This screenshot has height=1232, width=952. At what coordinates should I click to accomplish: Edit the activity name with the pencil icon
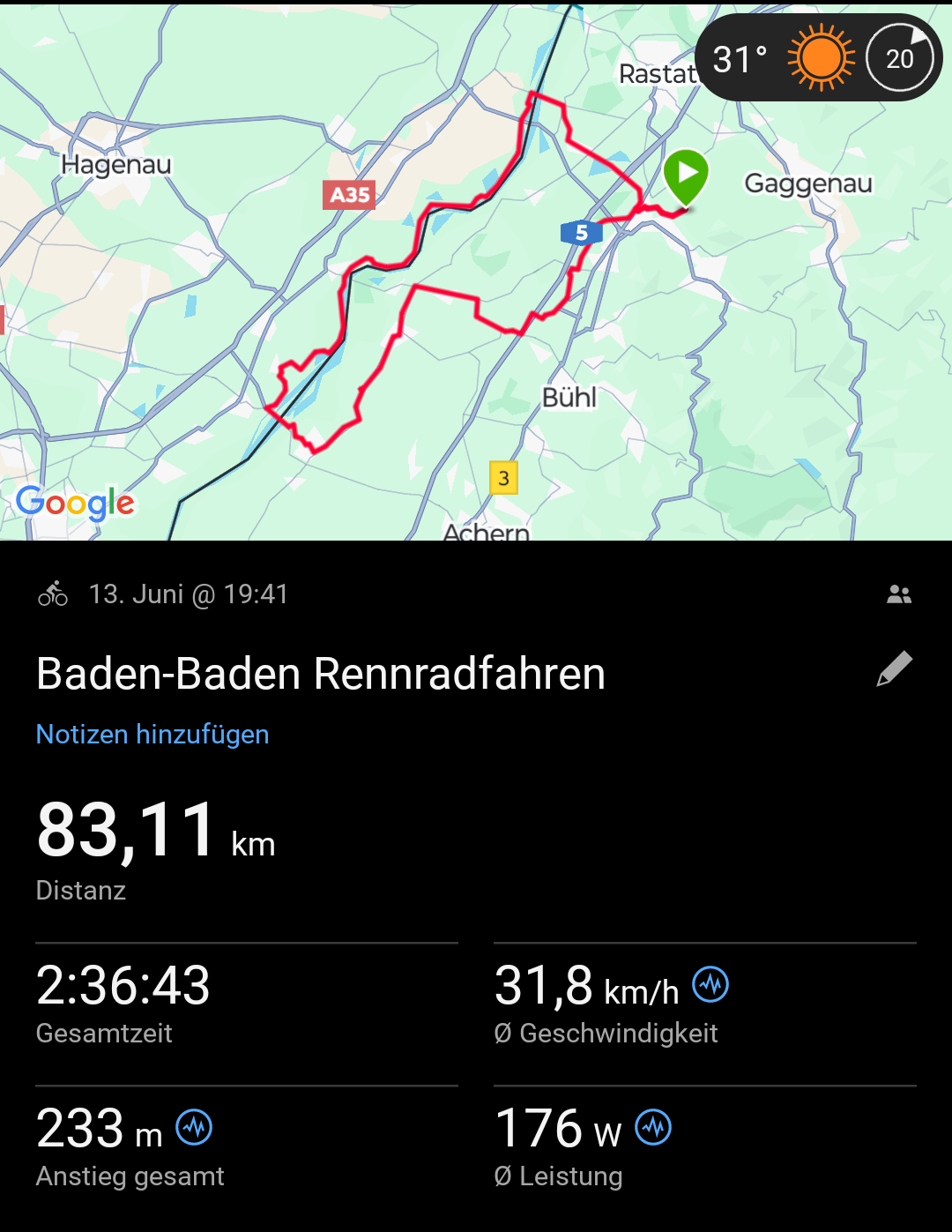click(x=894, y=669)
